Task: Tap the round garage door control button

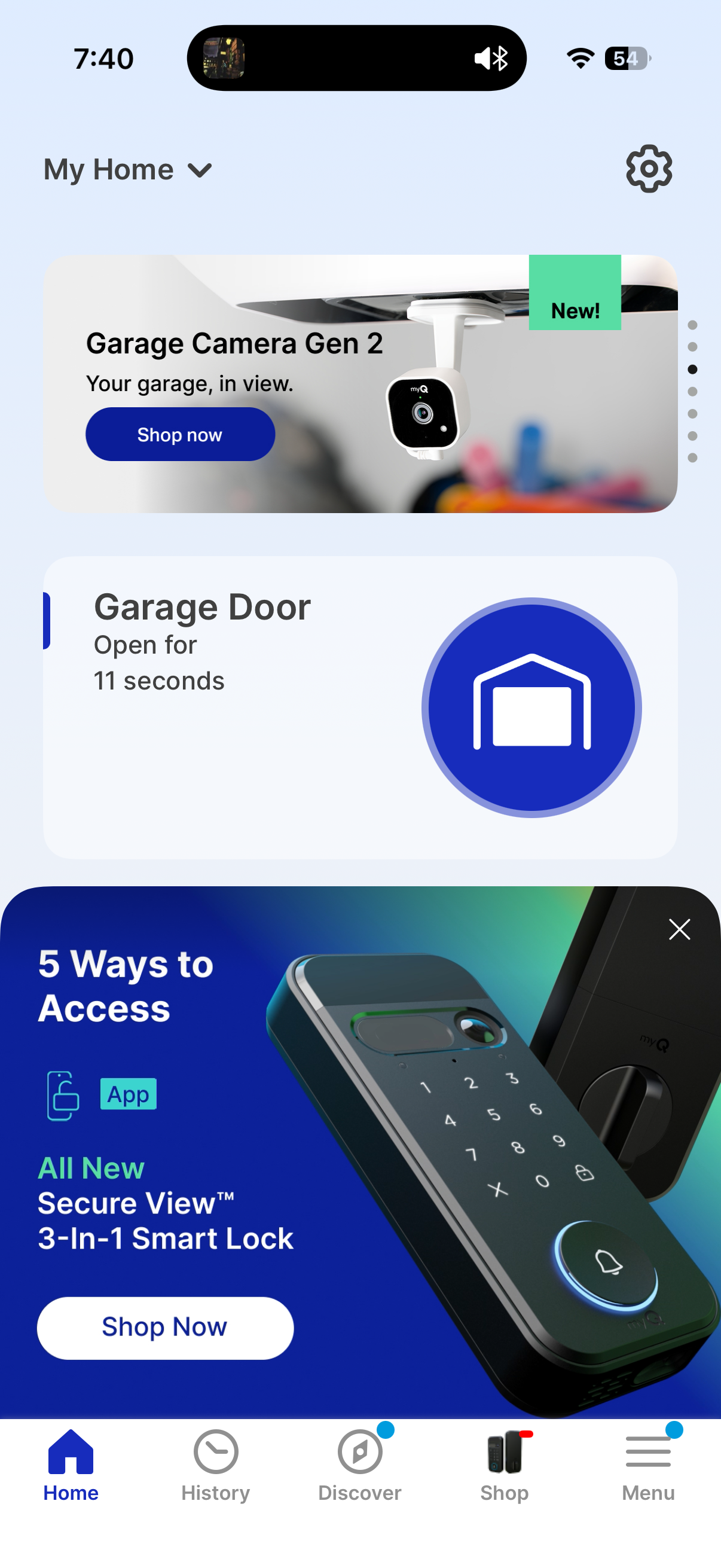Action: [531, 707]
